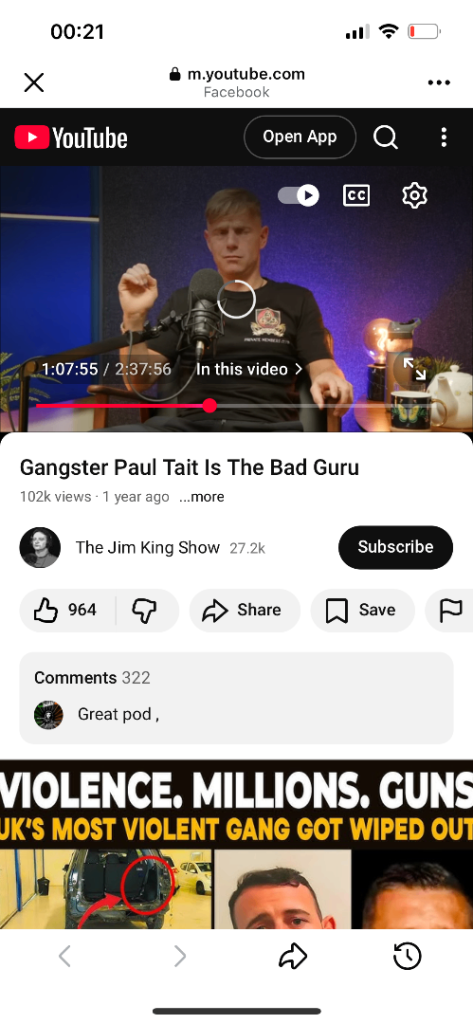Open the Comments 322 section

[x=236, y=697]
